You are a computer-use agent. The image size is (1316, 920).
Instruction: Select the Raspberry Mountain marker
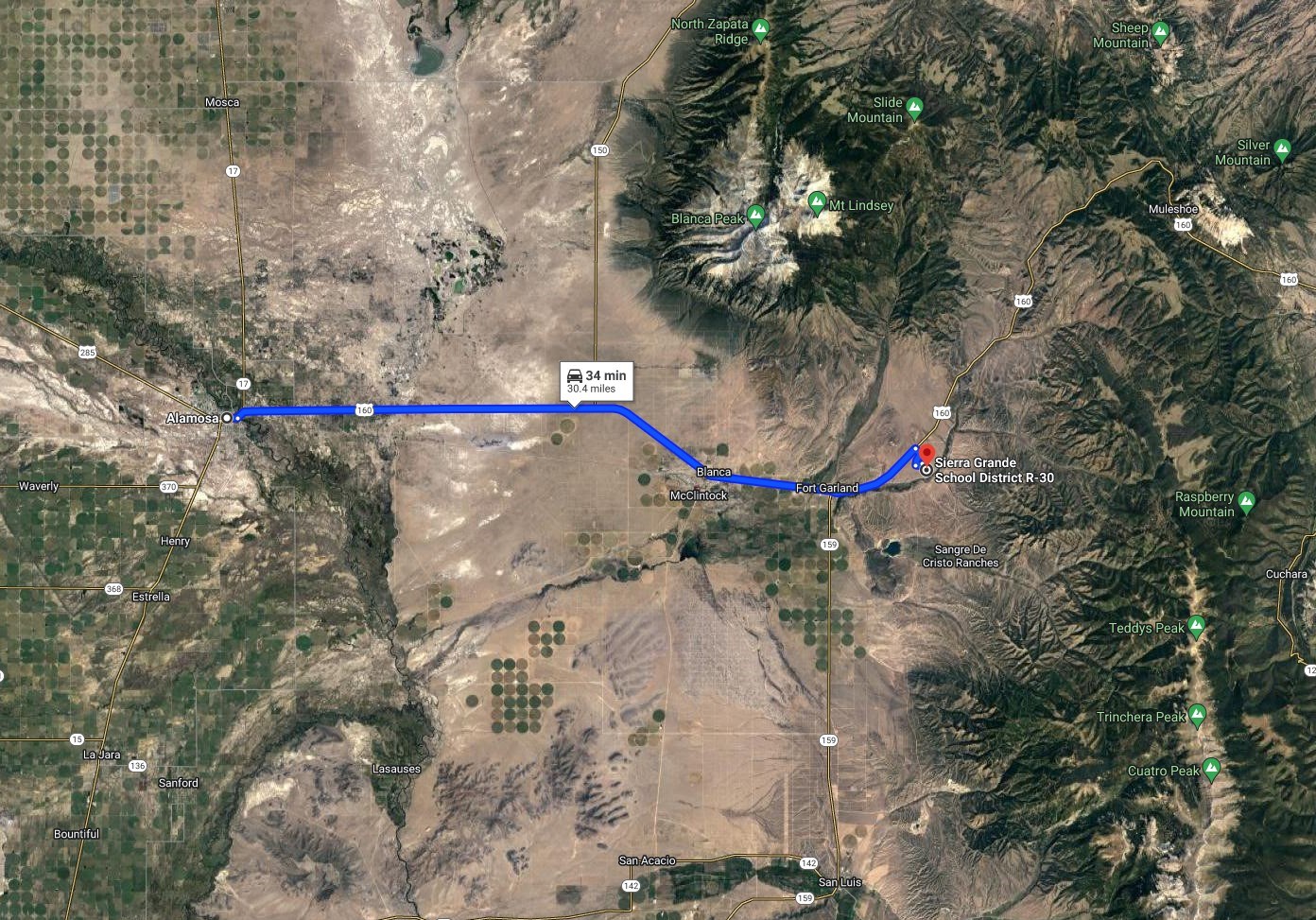coord(1246,503)
